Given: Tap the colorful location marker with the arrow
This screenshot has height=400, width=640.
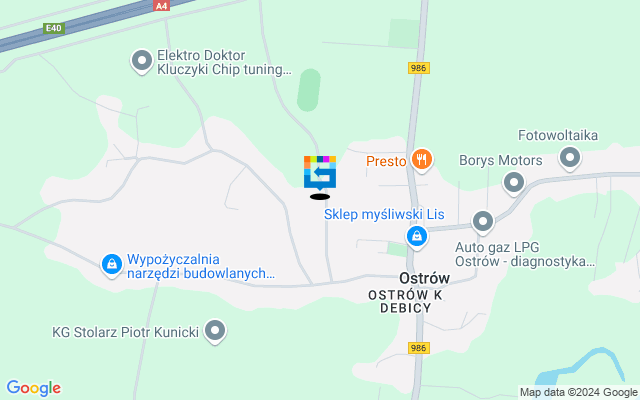Looking at the screenshot, I should [x=320, y=172].
